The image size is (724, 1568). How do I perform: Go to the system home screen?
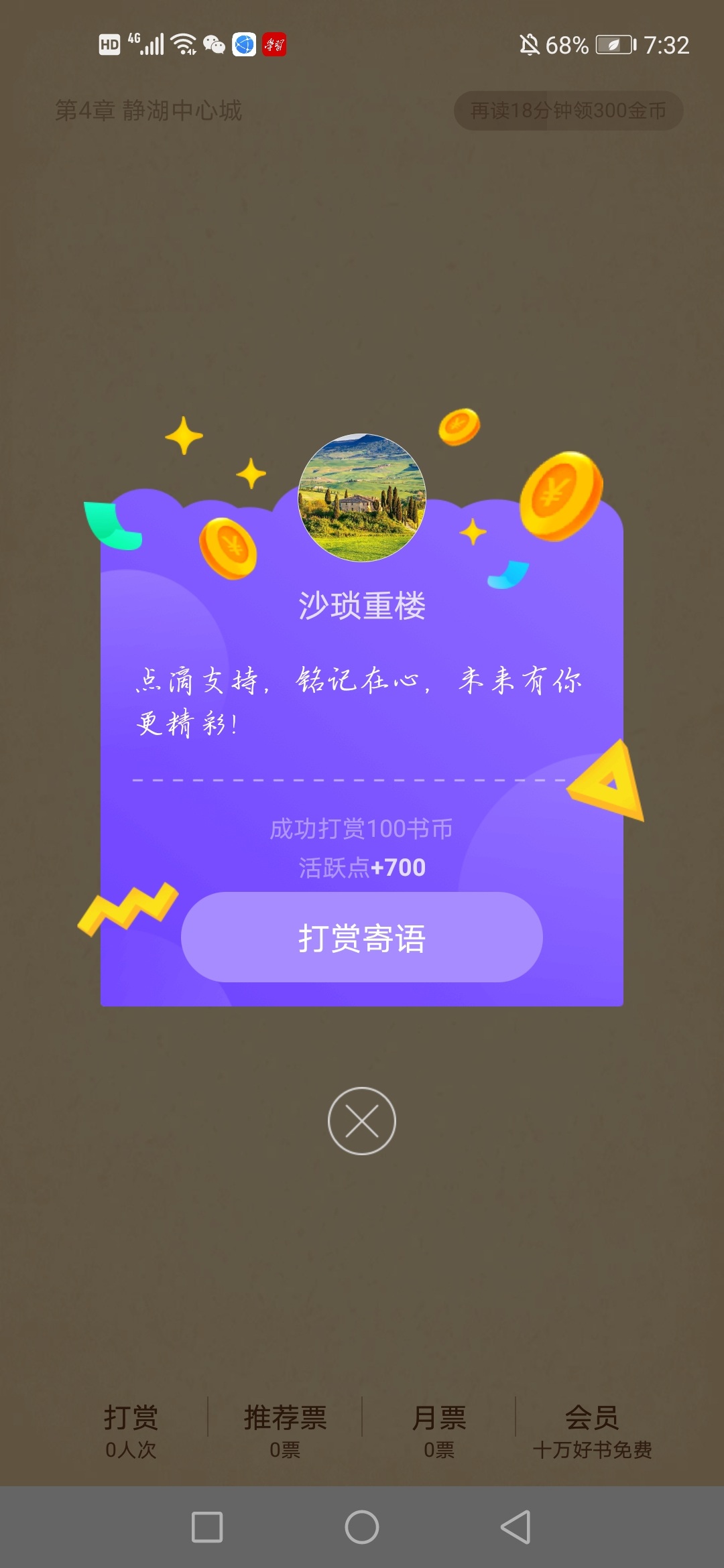(x=361, y=1527)
